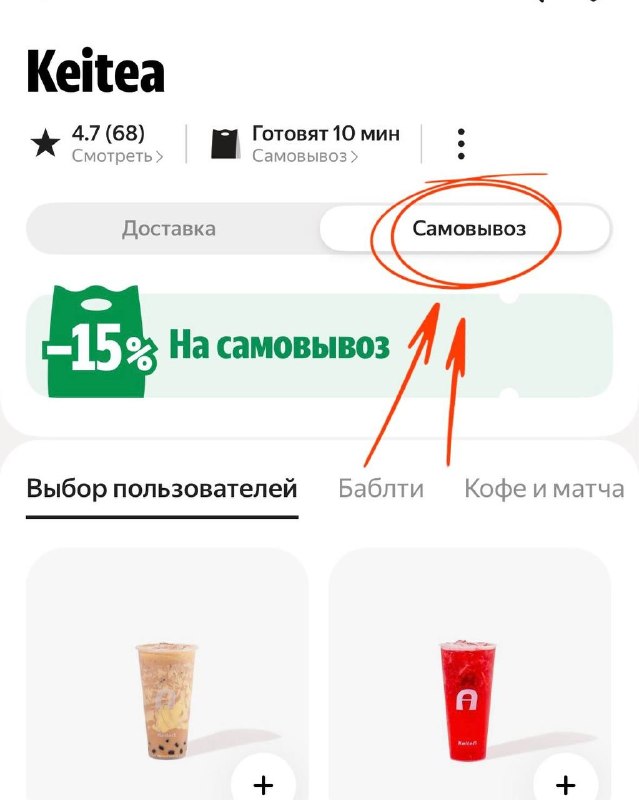Switch to the Доставка option
The image size is (639, 800).
point(169,229)
